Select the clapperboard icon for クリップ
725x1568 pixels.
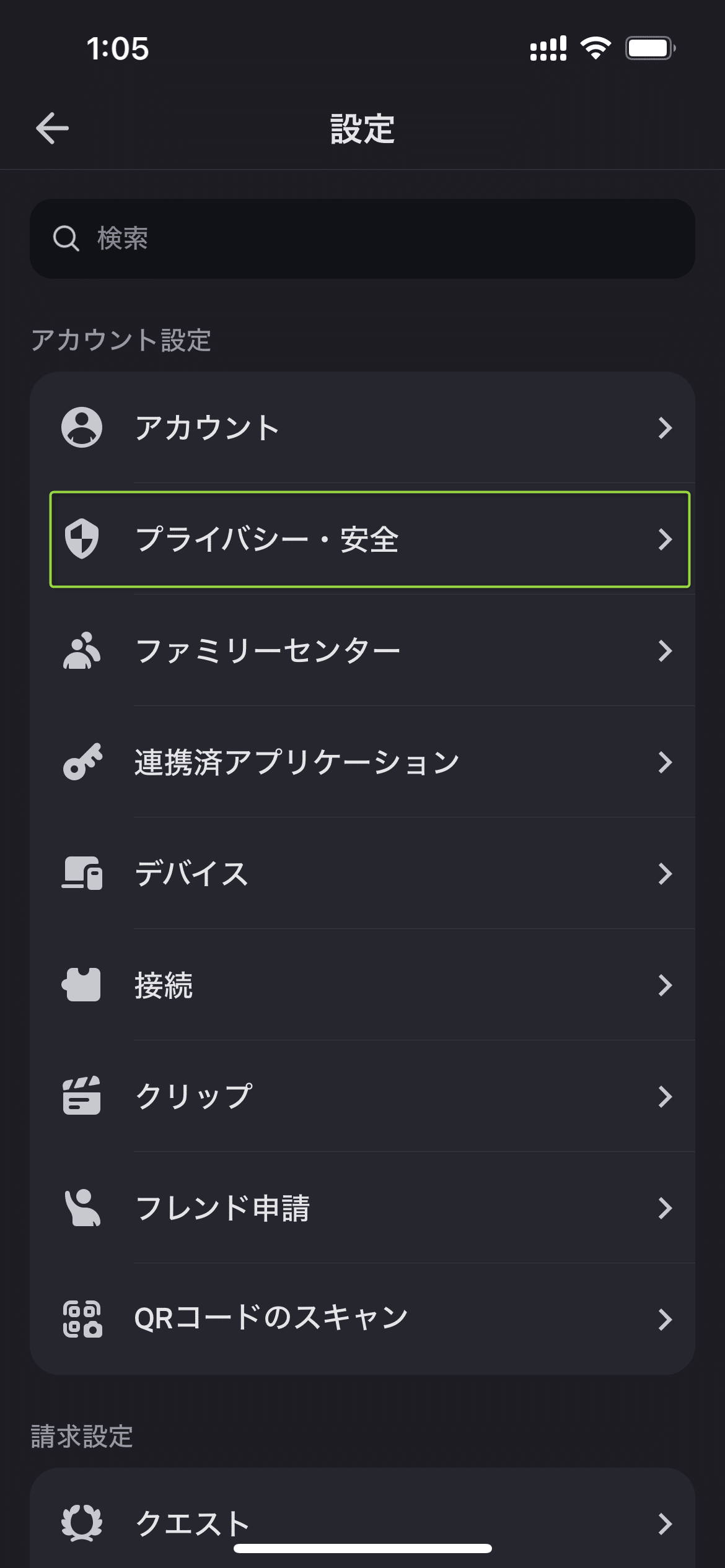[82, 1096]
